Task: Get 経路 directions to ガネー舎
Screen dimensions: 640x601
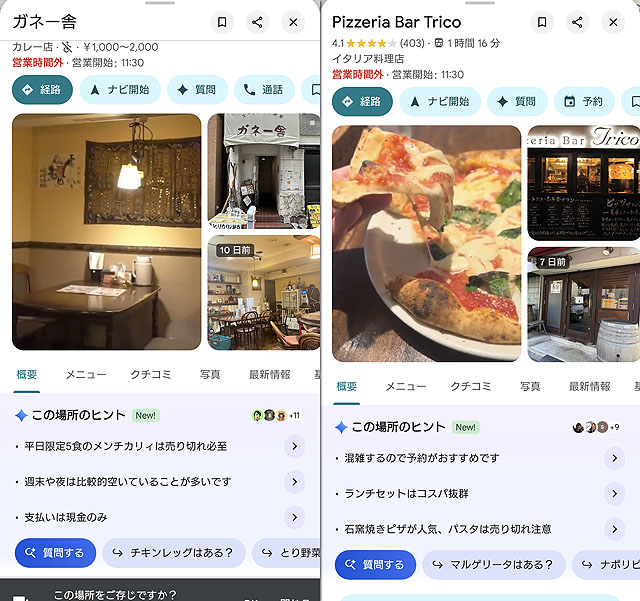Action: point(43,89)
